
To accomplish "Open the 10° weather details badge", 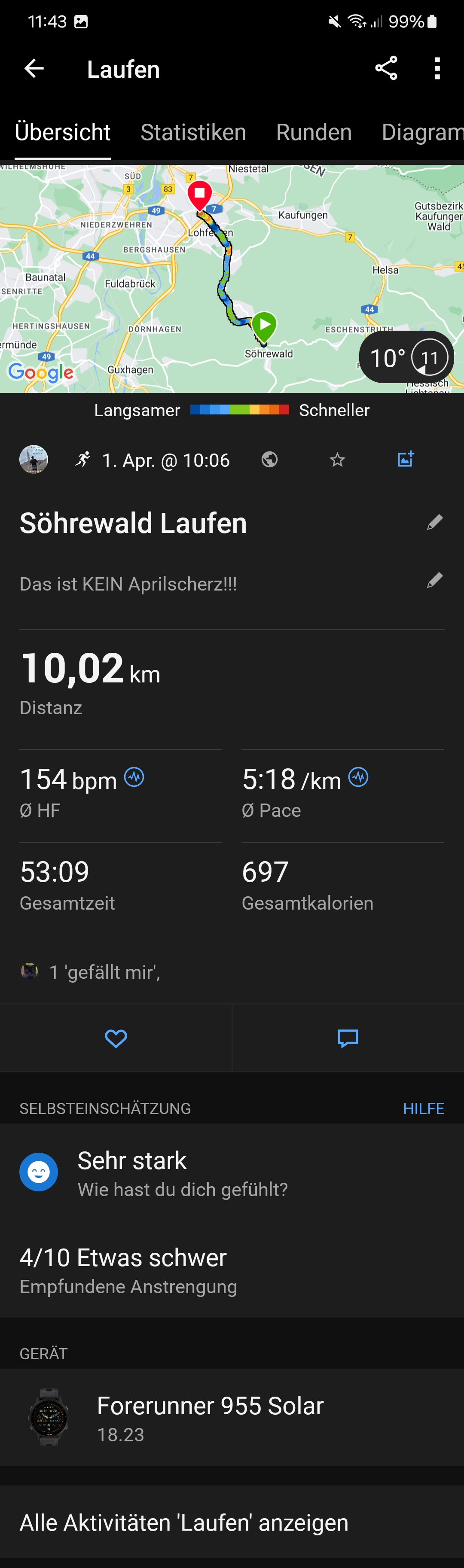I will (406, 357).
